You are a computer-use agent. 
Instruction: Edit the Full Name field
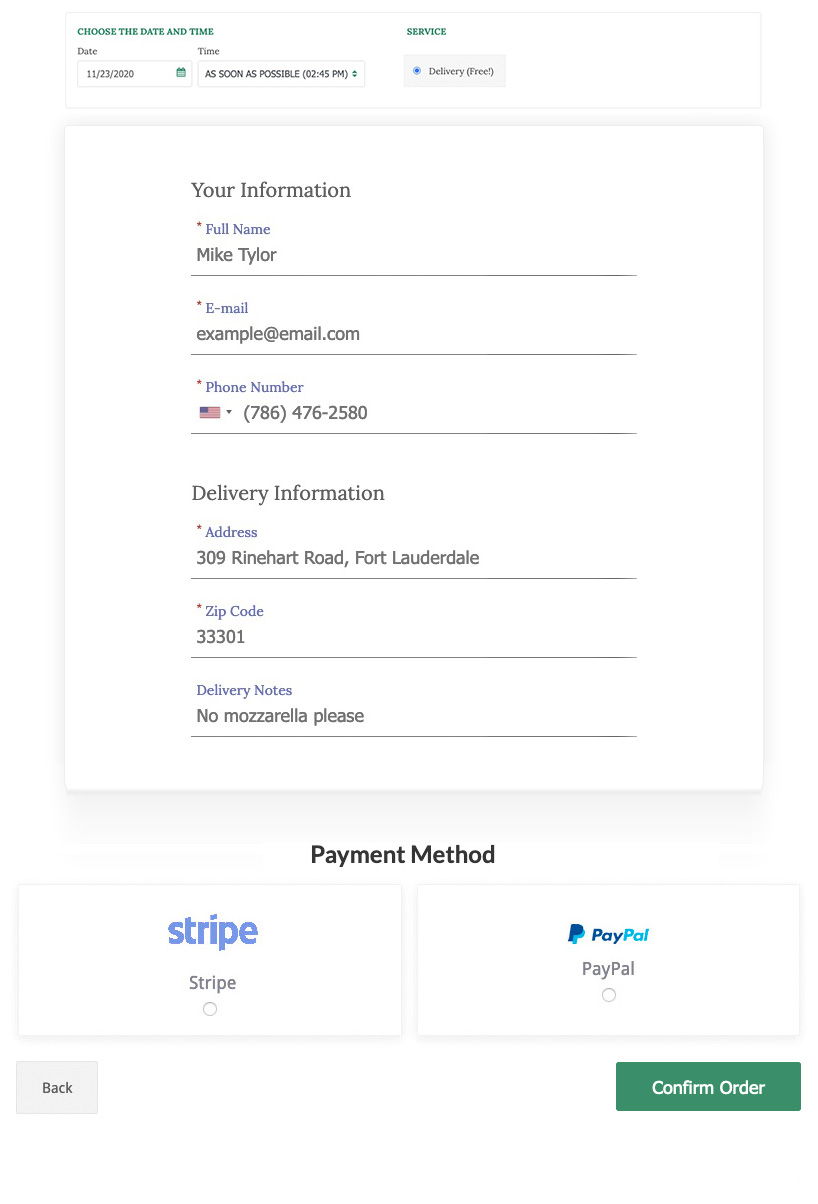(413, 255)
